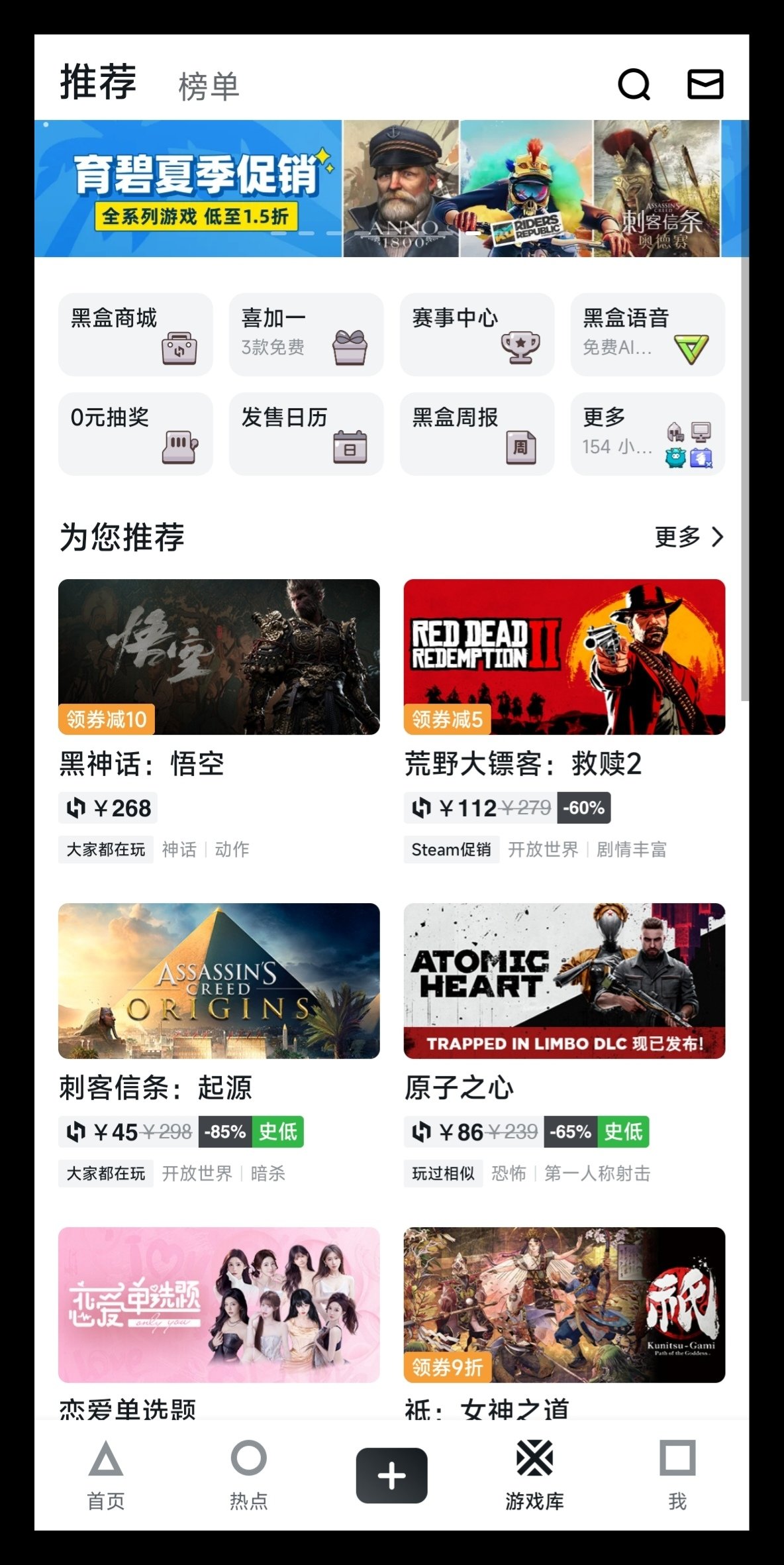784x1565 pixels.
Task: Tap the 更多 mini-programs tile
Action: click(648, 434)
